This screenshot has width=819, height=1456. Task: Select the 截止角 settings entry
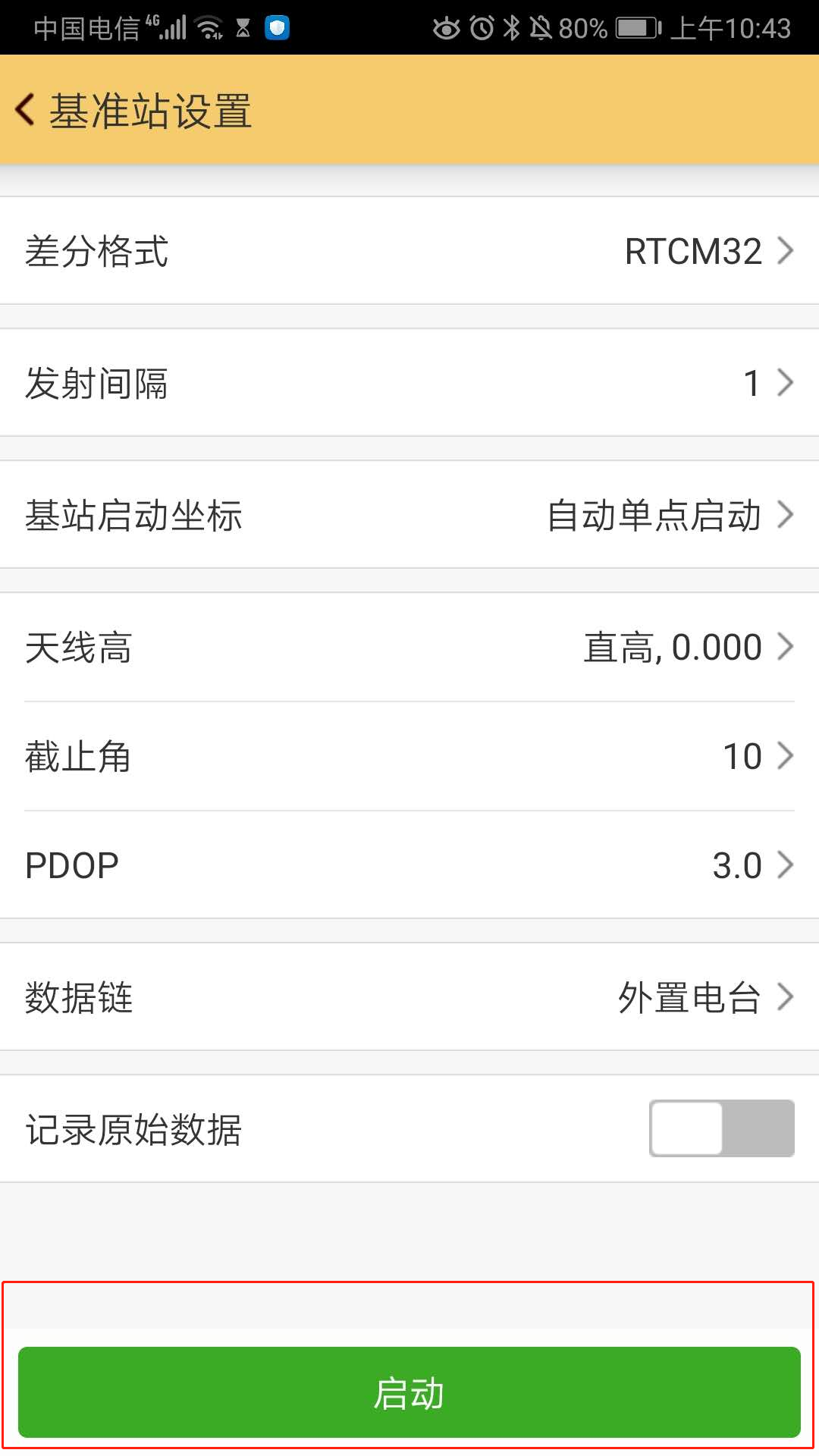[x=409, y=755]
